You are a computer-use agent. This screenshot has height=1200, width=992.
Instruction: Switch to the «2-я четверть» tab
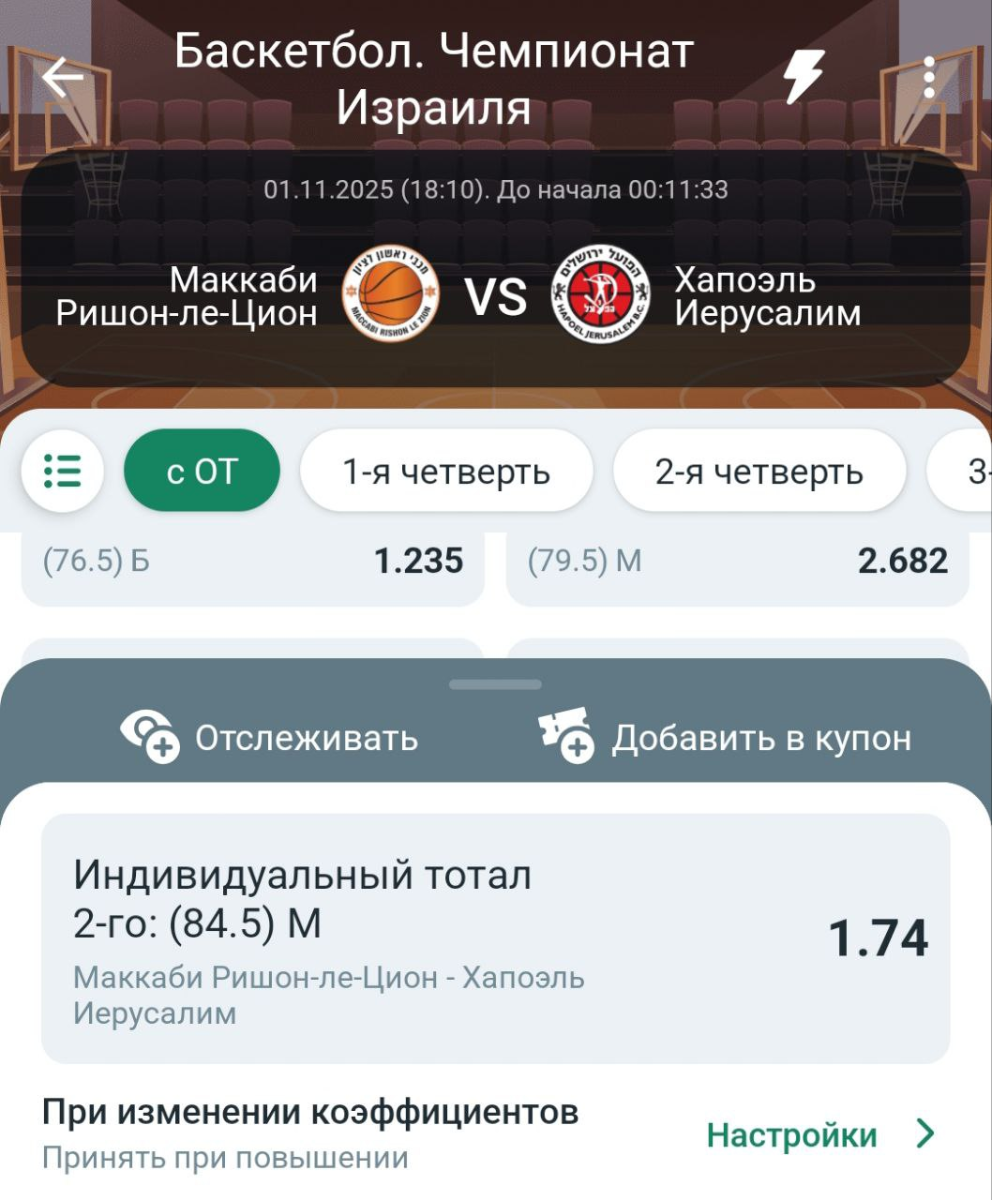759,471
